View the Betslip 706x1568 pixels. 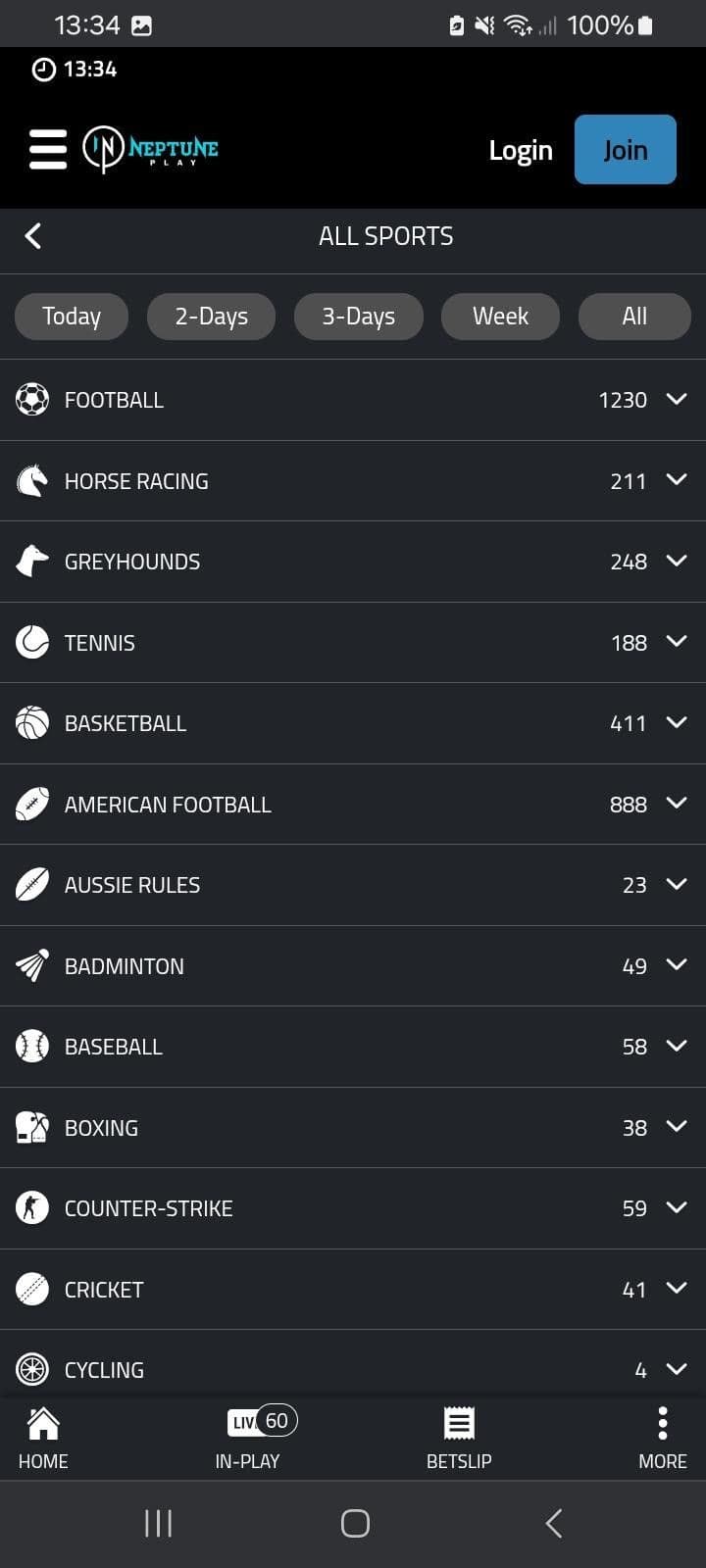[459, 1438]
